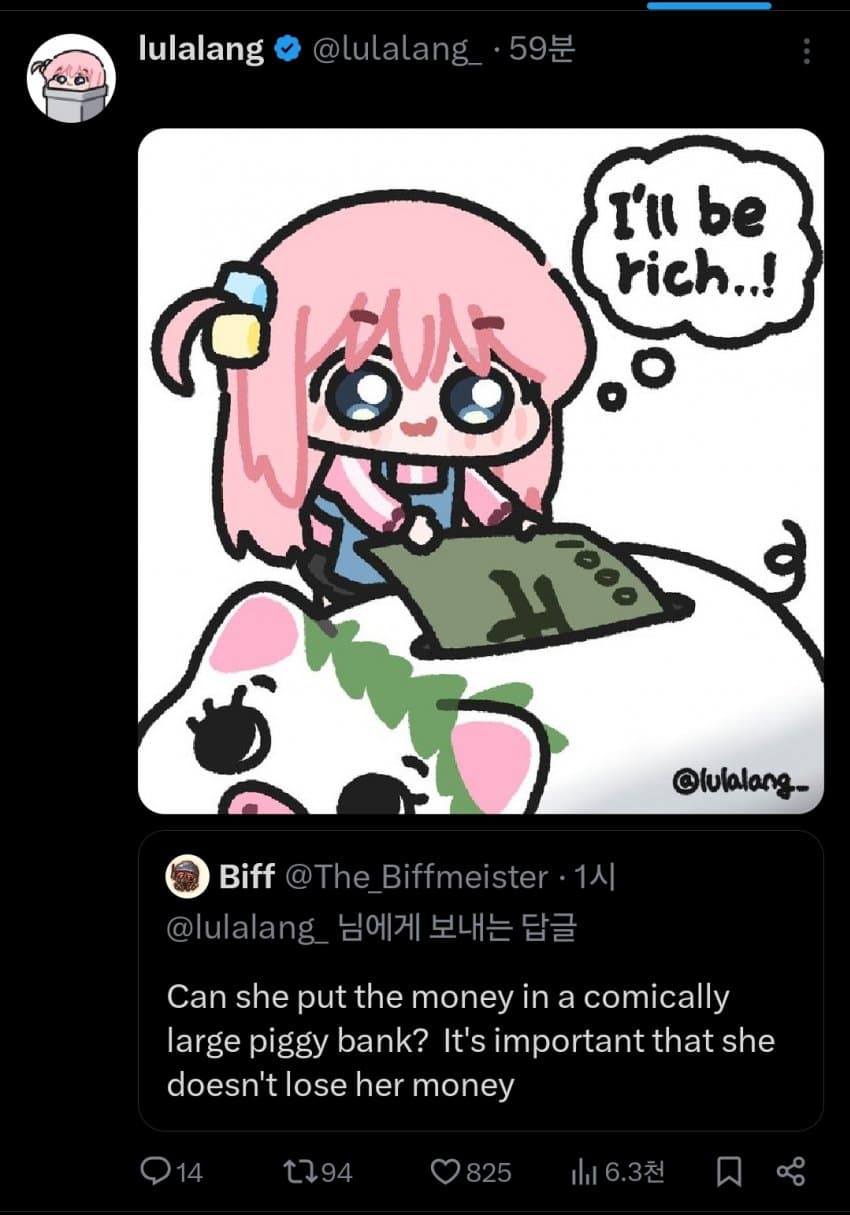
Task: Open lulalang's profile avatar
Action: point(70,78)
